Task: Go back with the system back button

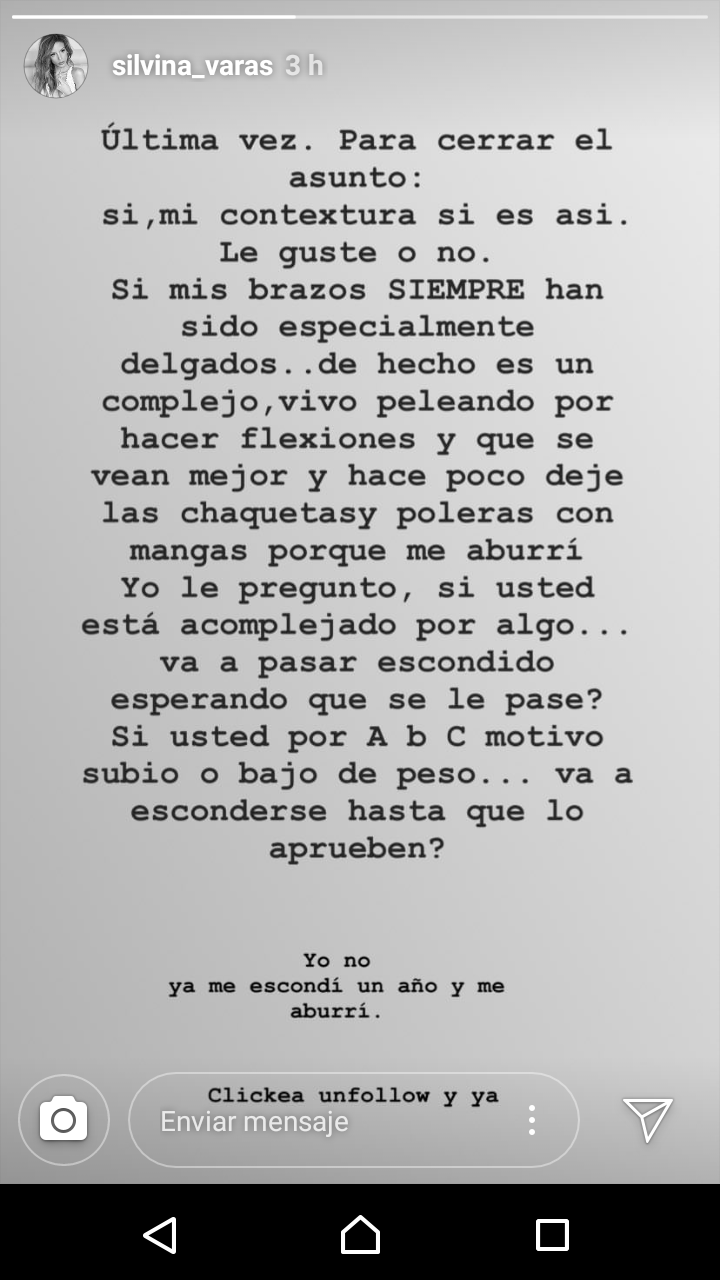Action: pos(160,1234)
